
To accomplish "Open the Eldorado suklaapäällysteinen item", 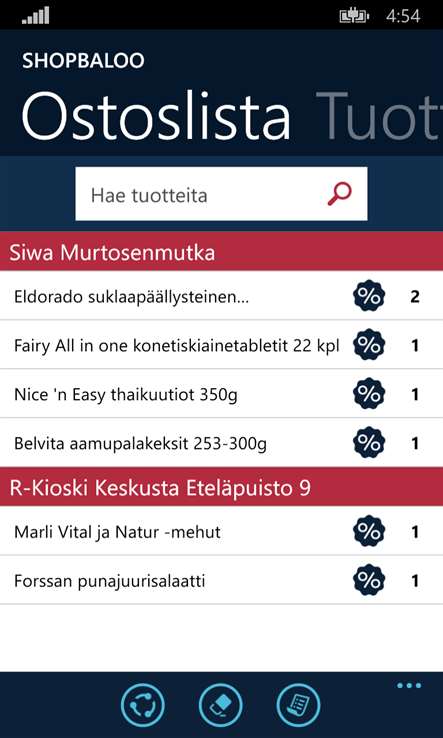I will (x=221, y=297).
